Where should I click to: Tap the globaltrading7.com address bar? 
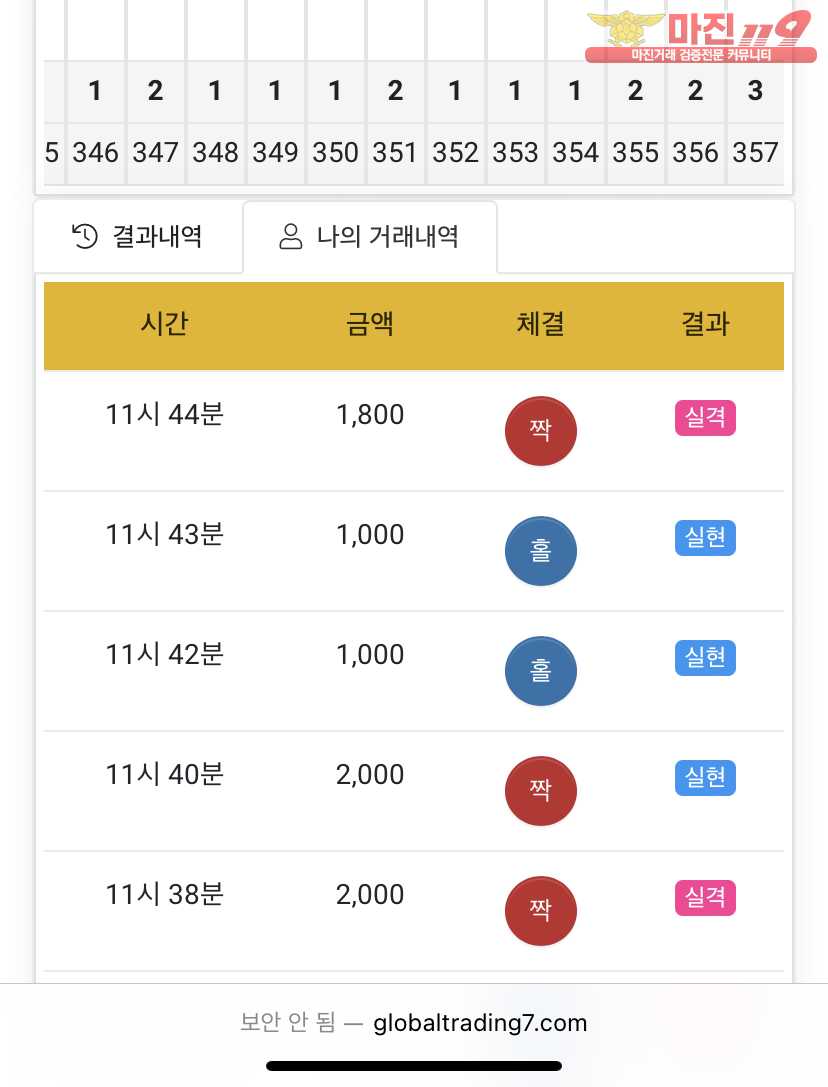coord(414,1023)
